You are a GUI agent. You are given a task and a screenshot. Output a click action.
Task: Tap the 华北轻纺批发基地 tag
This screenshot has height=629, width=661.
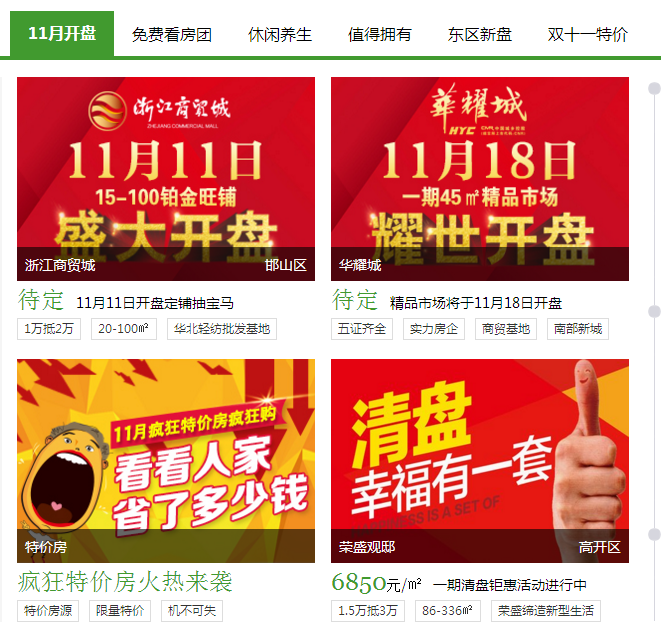pos(222,329)
